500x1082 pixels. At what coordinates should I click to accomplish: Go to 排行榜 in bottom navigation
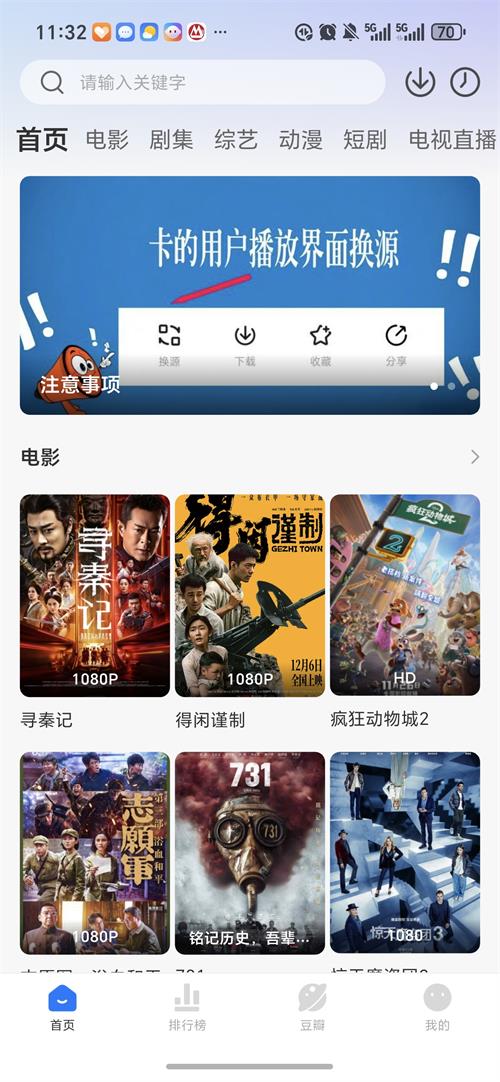[187, 1007]
